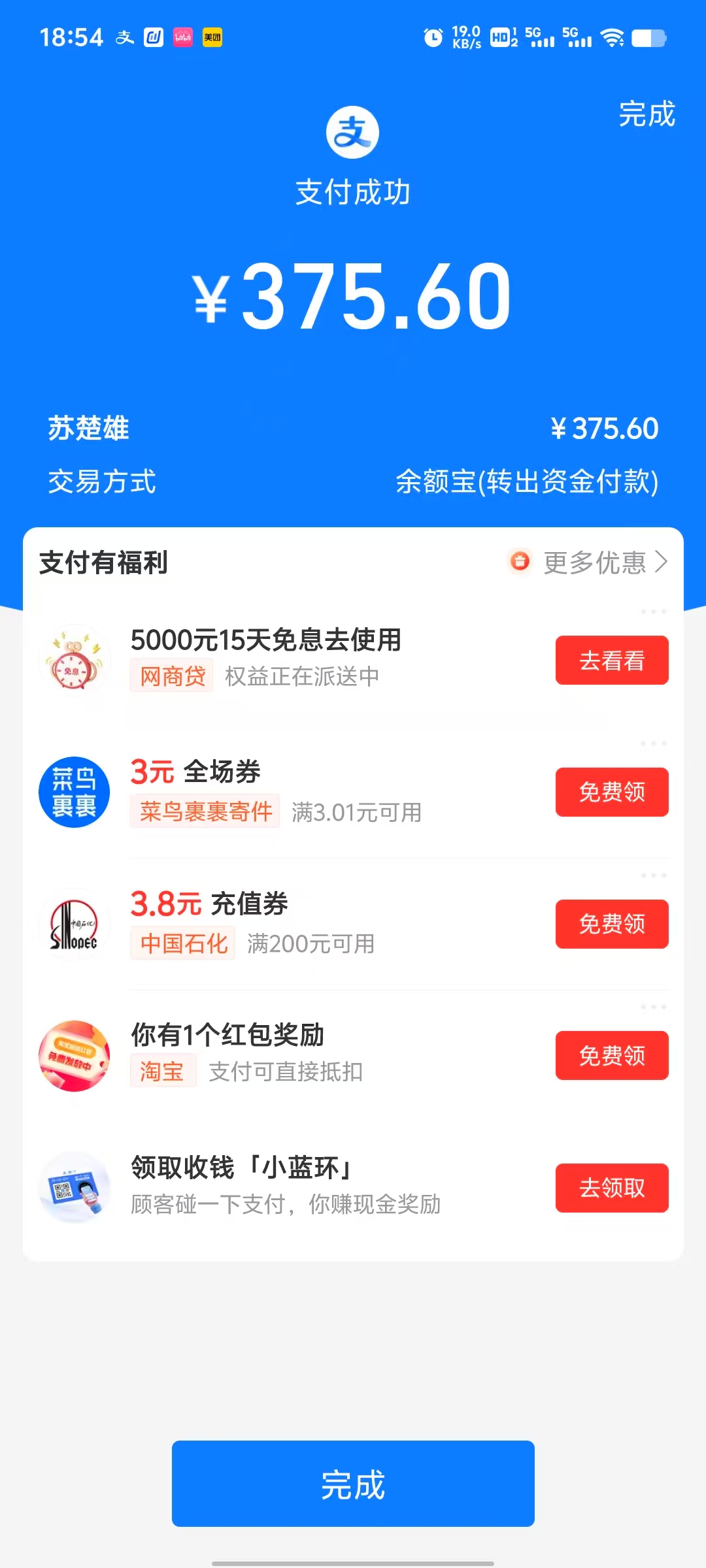
Task: Open options menu on 3元 全场券 item
Action: pos(652,743)
